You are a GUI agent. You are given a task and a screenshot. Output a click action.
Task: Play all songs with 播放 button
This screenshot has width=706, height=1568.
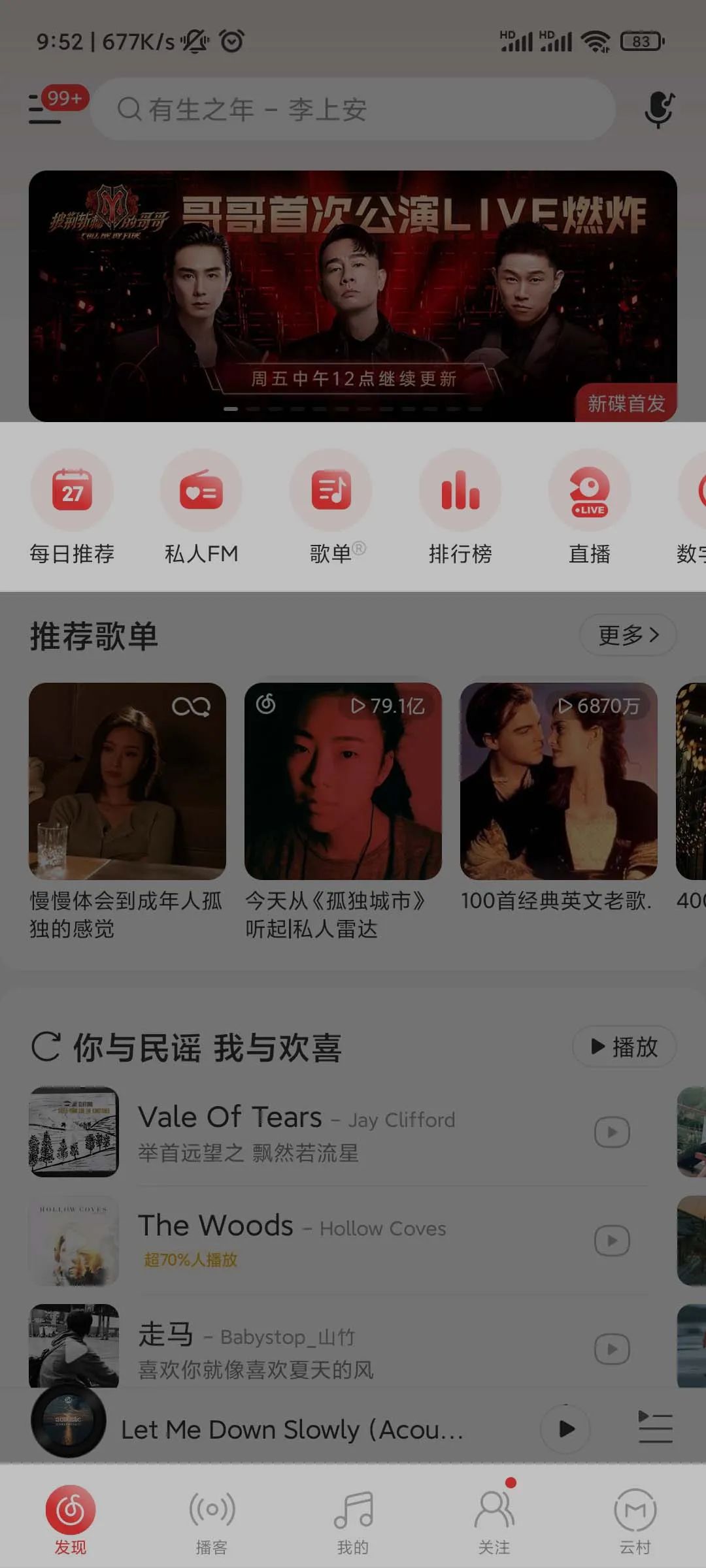624,1047
